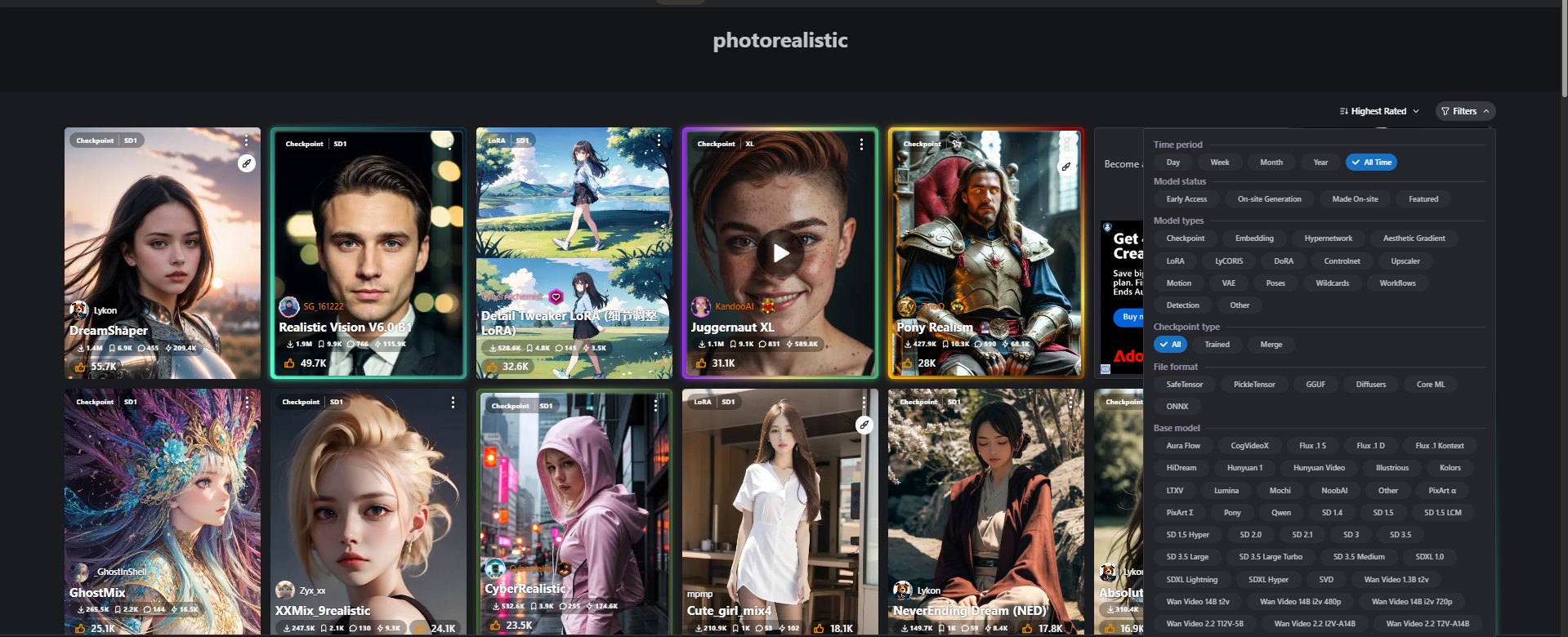Filter by Featured model status
The width and height of the screenshot is (1568, 637).
click(x=1423, y=199)
